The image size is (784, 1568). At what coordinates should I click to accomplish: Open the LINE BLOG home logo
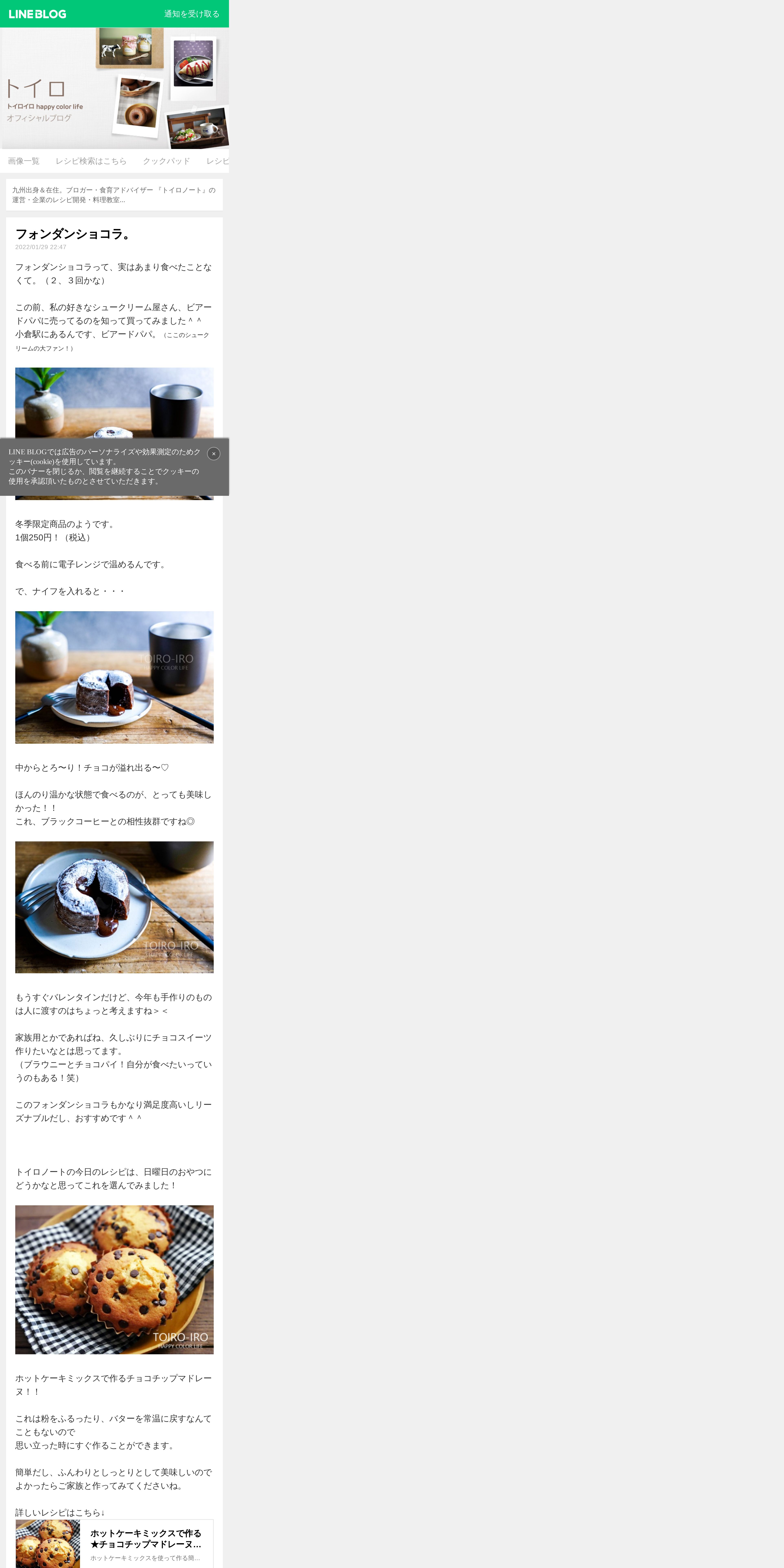(37, 13)
